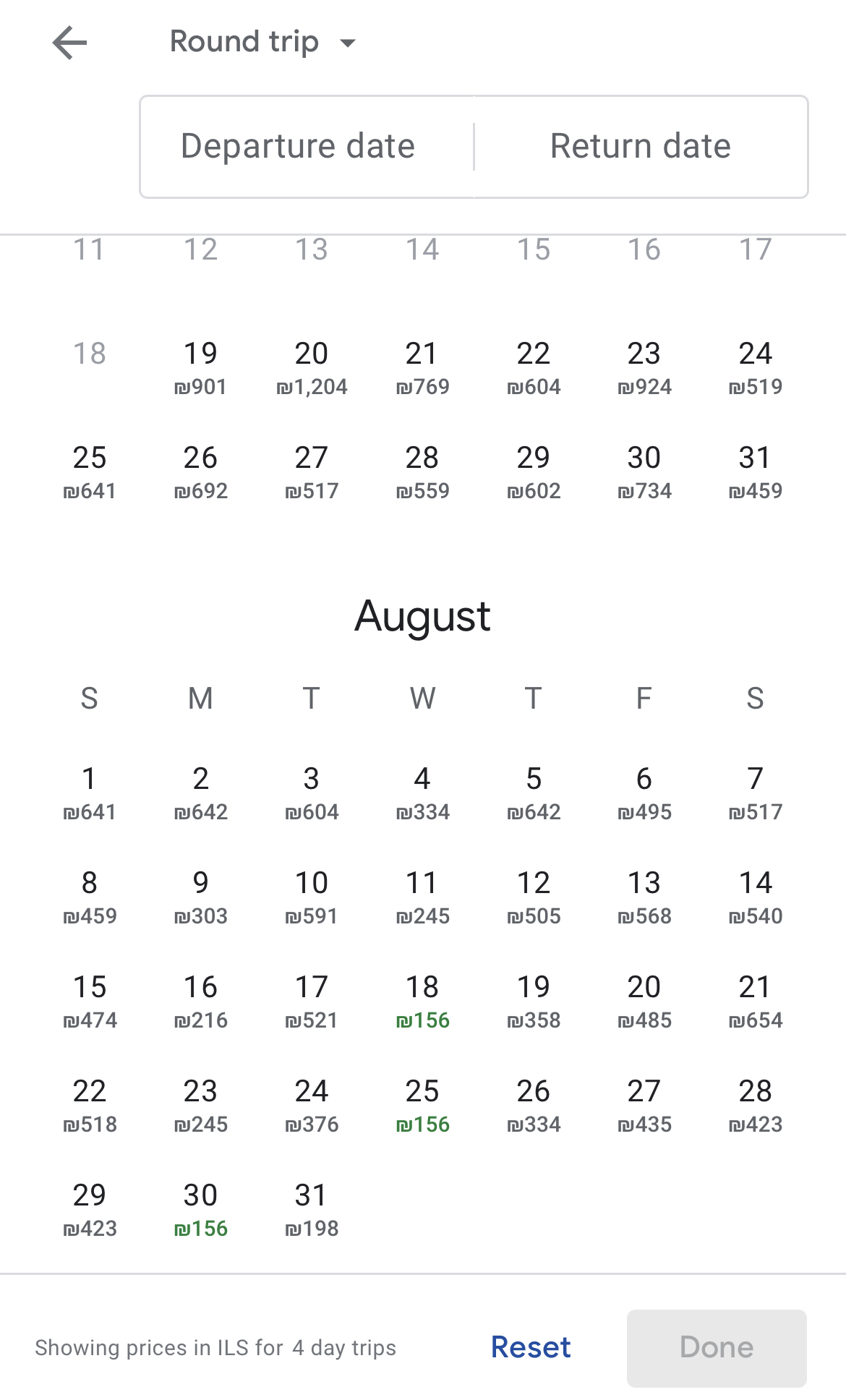
Task: Open the Round trip dropdown
Action: (x=263, y=42)
